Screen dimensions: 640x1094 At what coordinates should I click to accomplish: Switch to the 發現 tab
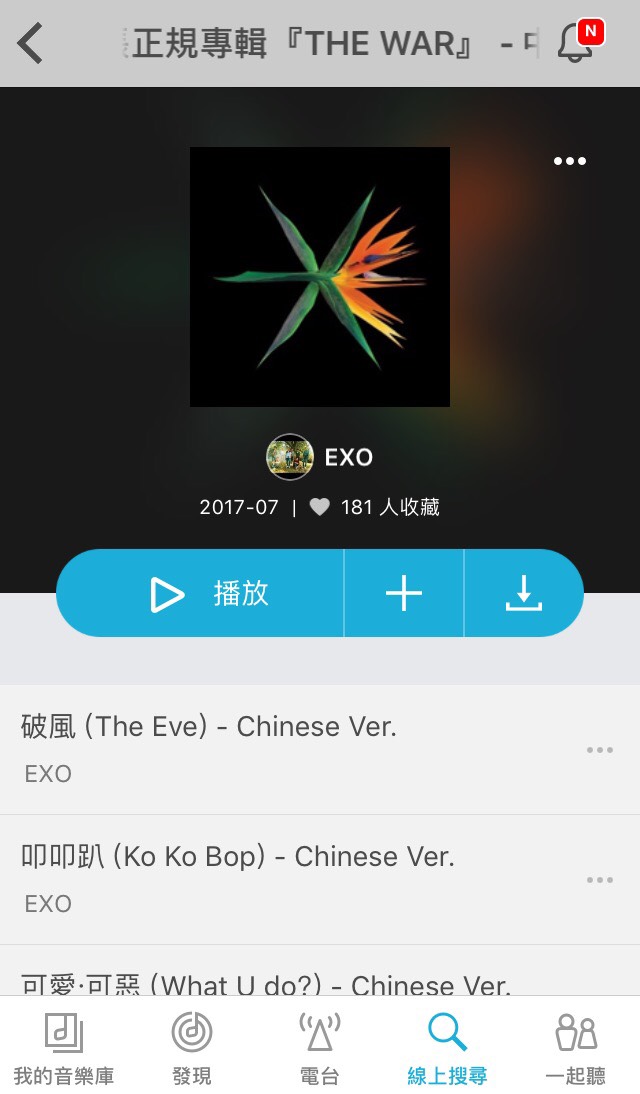point(192,1048)
